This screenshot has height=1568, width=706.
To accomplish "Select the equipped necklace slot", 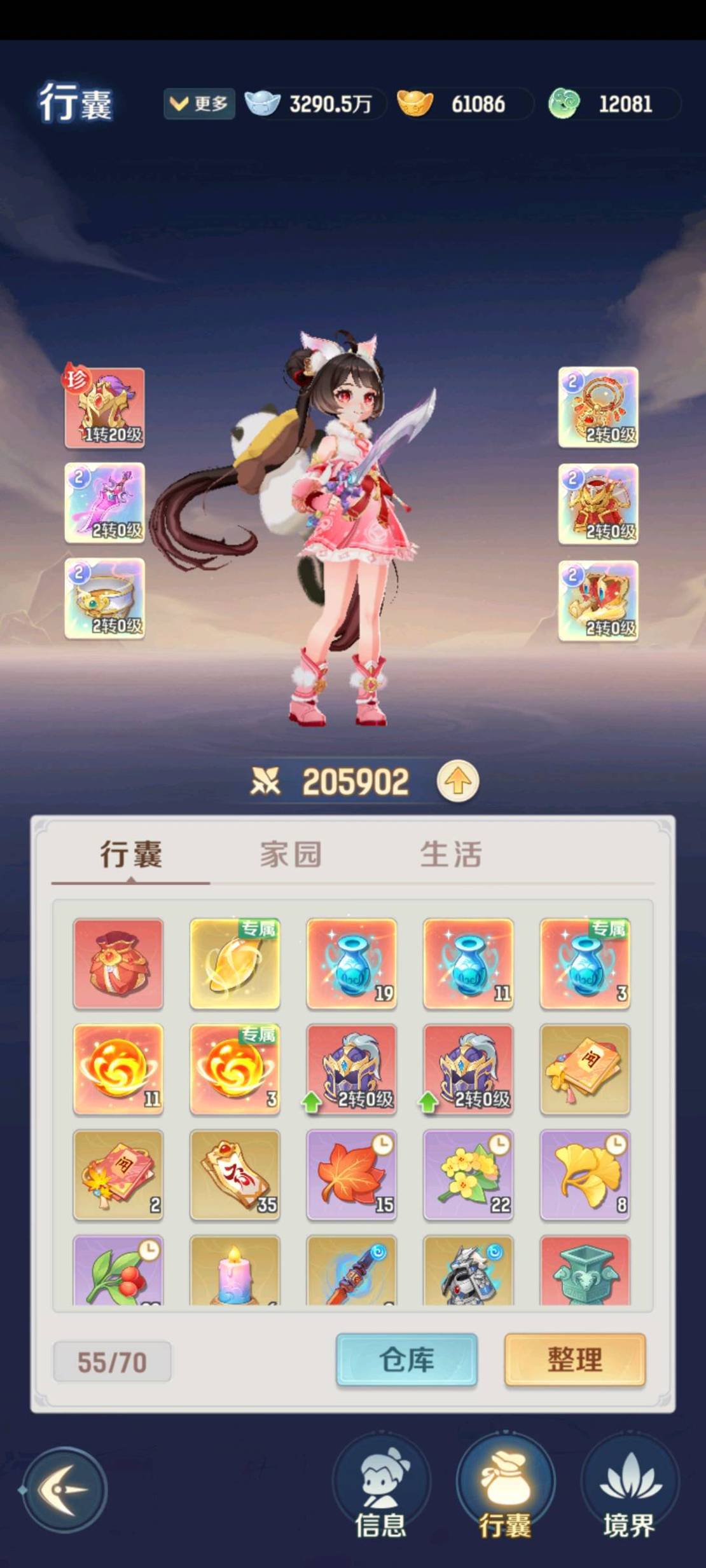I will click(x=598, y=407).
